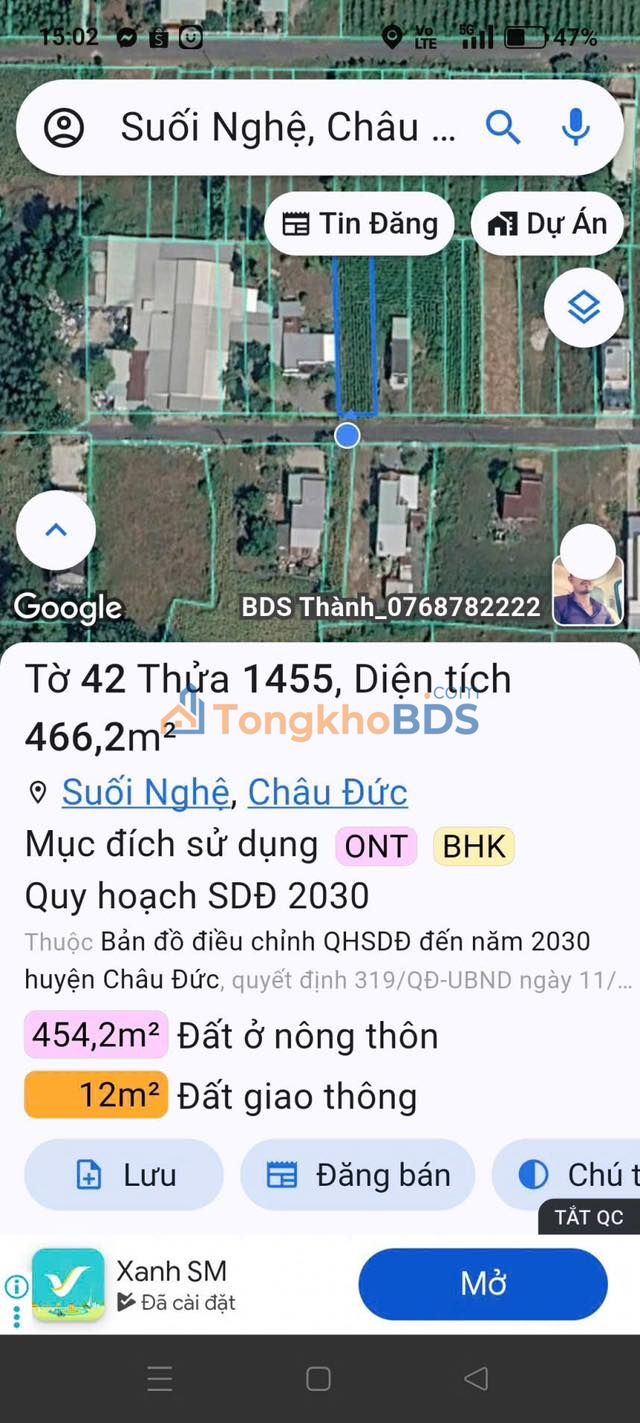Open the account profile icon
Screen dimensions: 640x1423
point(64,128)
